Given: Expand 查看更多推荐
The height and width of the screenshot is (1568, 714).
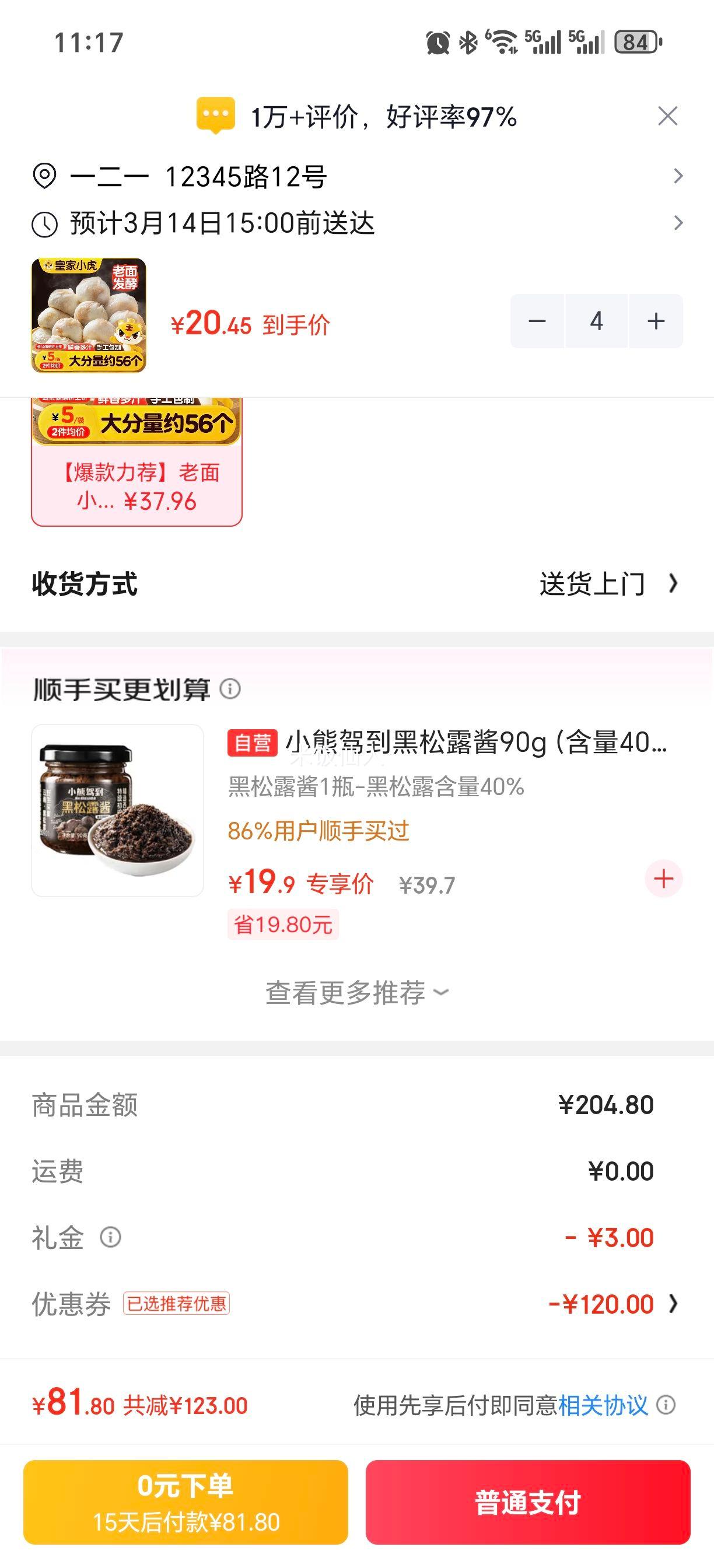Looking at the screenshot, I should click(x=356, y=993).
